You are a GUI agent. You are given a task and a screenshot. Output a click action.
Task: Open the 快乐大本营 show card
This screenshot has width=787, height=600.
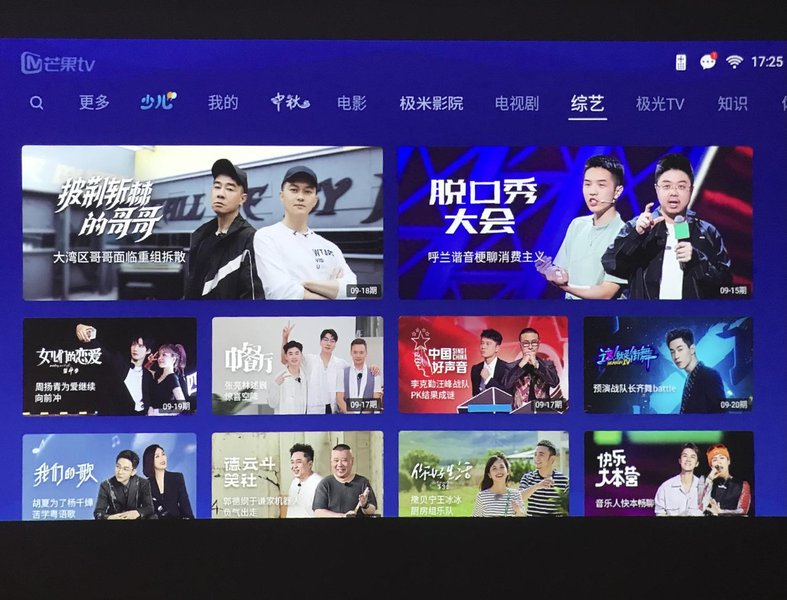point(668,475)
